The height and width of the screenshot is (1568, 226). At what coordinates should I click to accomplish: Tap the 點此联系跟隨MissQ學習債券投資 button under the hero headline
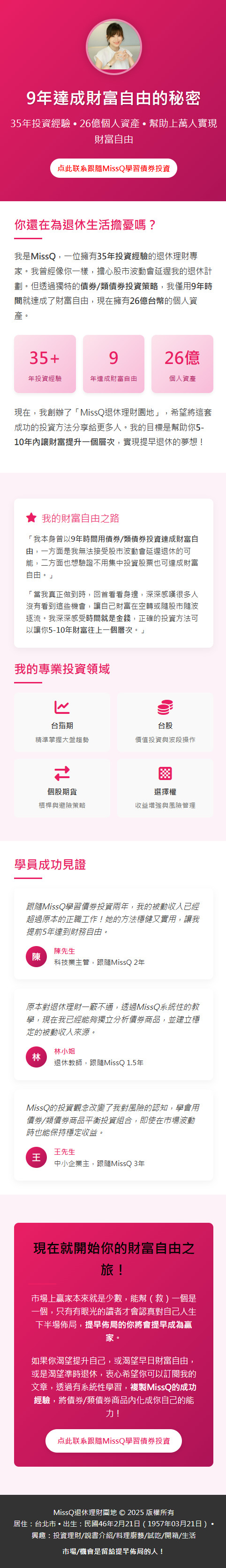click(x=113, y=168)
